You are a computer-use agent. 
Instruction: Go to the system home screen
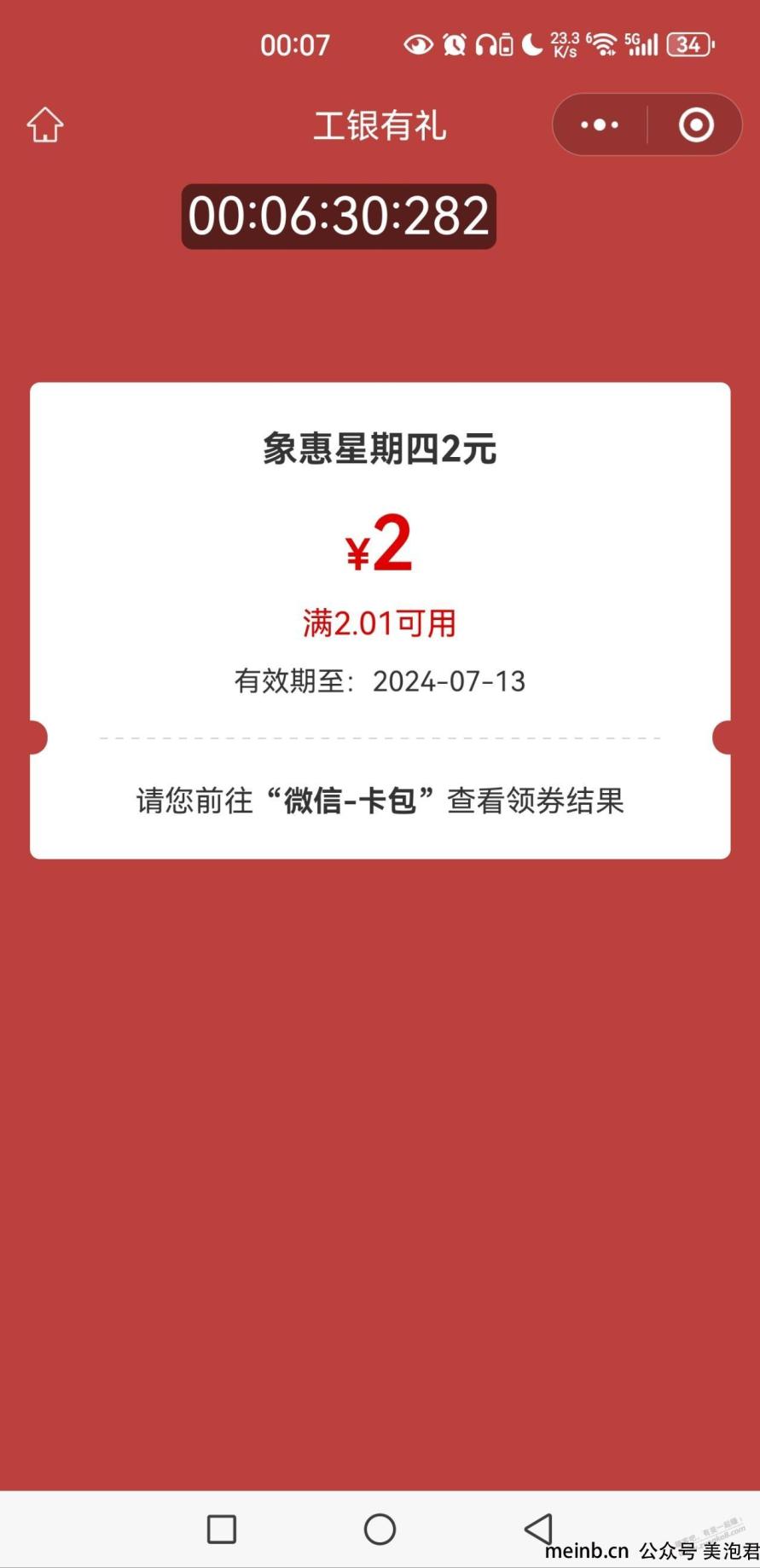(x=380, y=1529)
